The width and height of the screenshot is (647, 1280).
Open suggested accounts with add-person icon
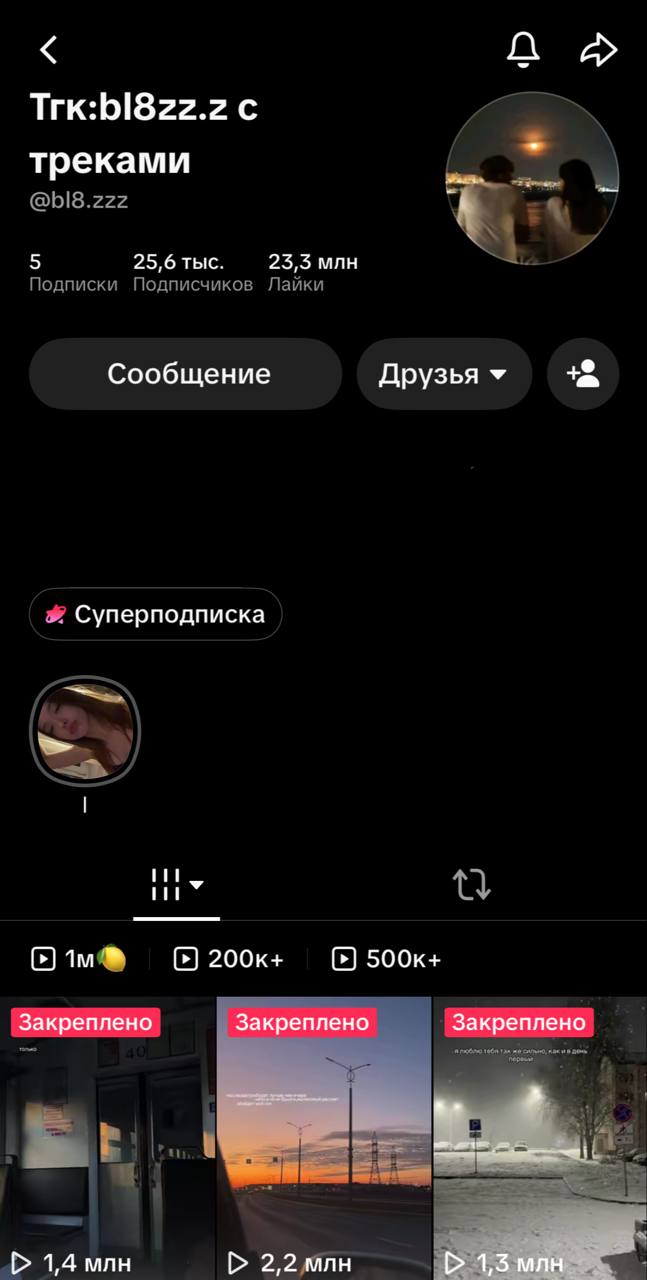pyautogui.click(x=583, y=374)
